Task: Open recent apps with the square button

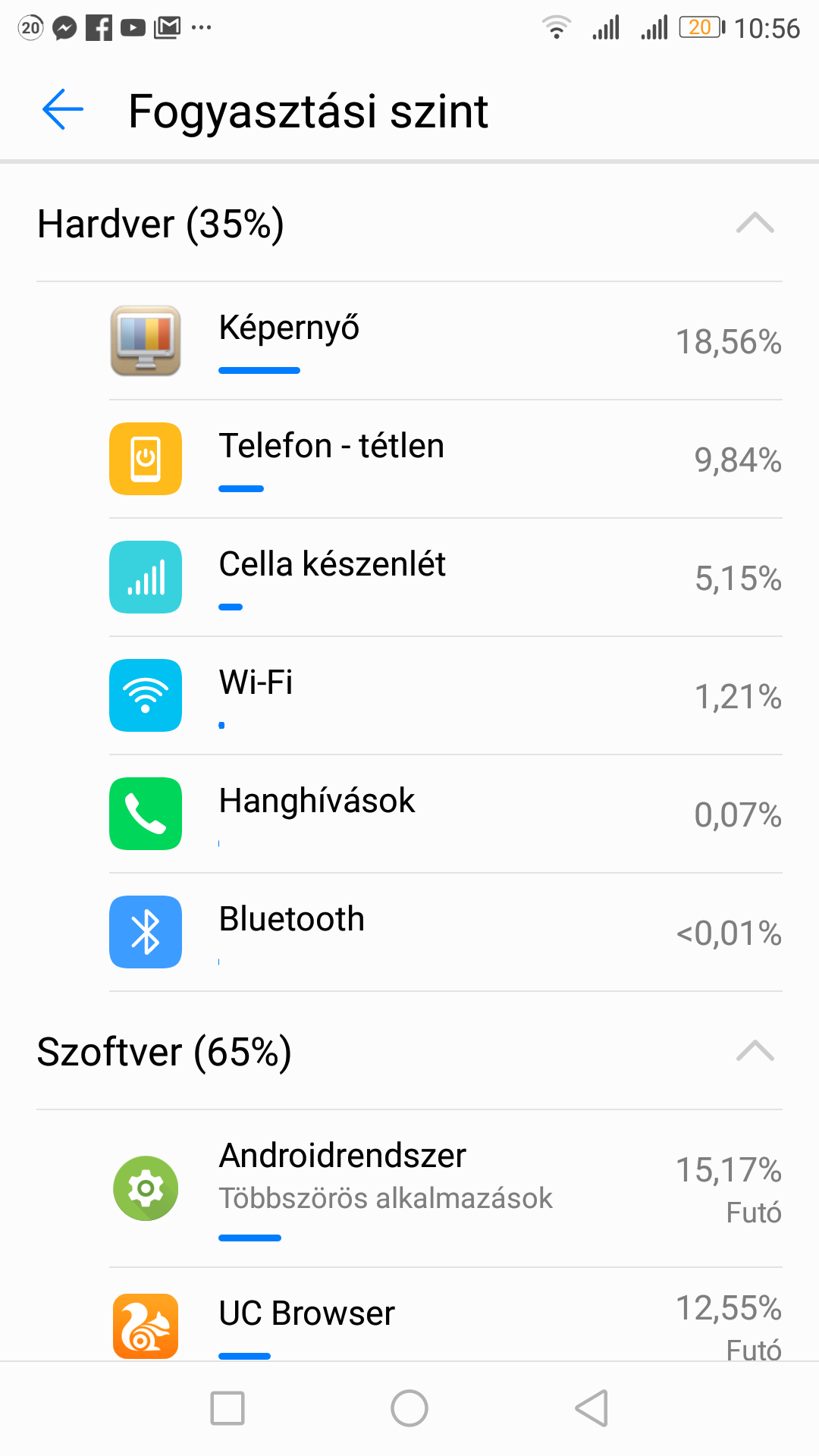Action: tap(227, 1408)
